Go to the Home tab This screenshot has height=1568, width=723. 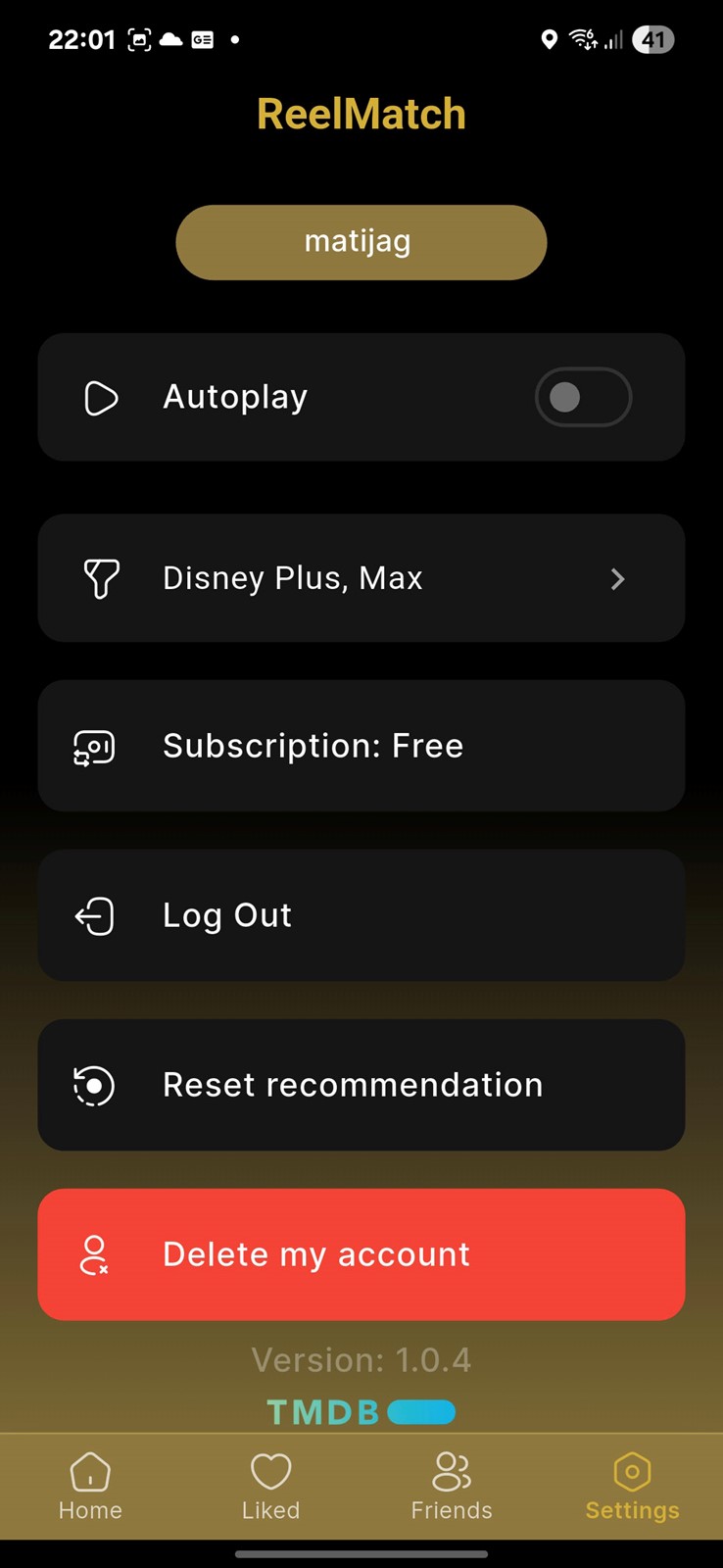[90, 1487]
